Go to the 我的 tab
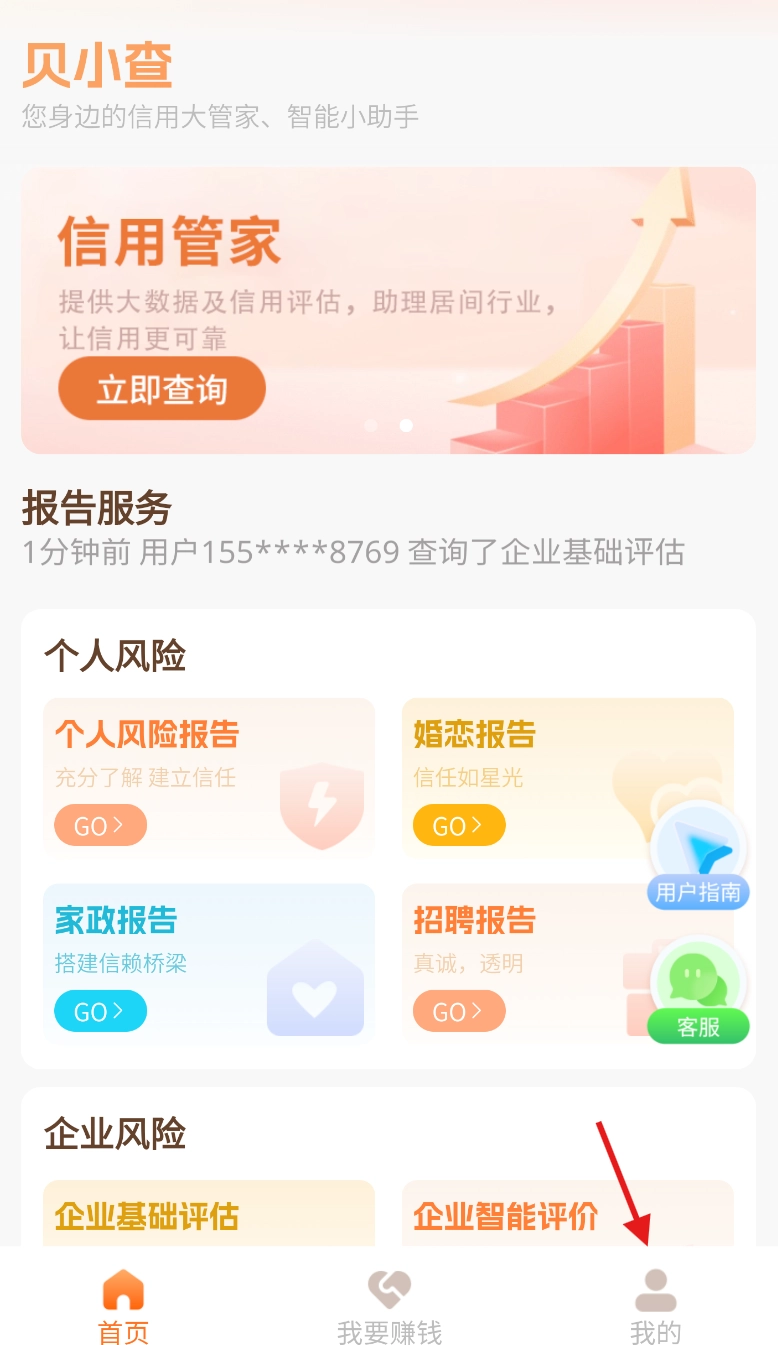 pos(655,1306)
